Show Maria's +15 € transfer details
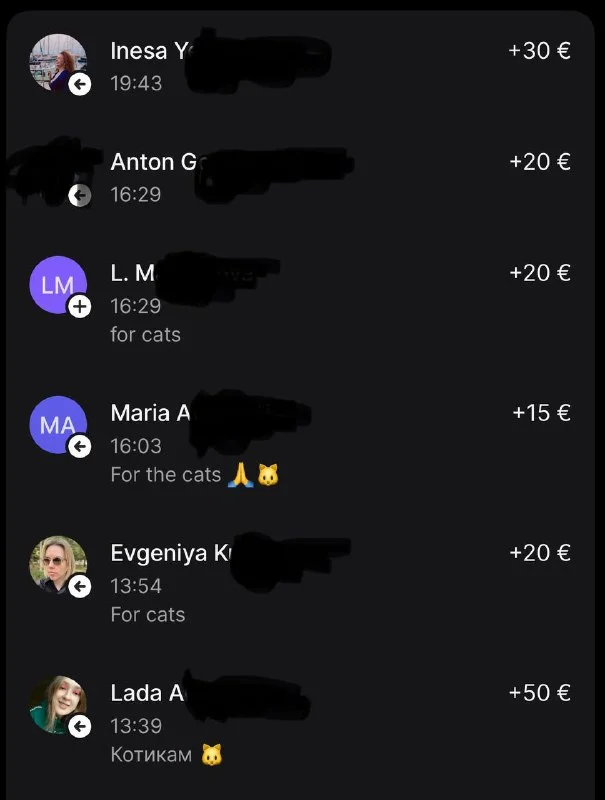Screen dimensions: 605x800 point(300,442)
